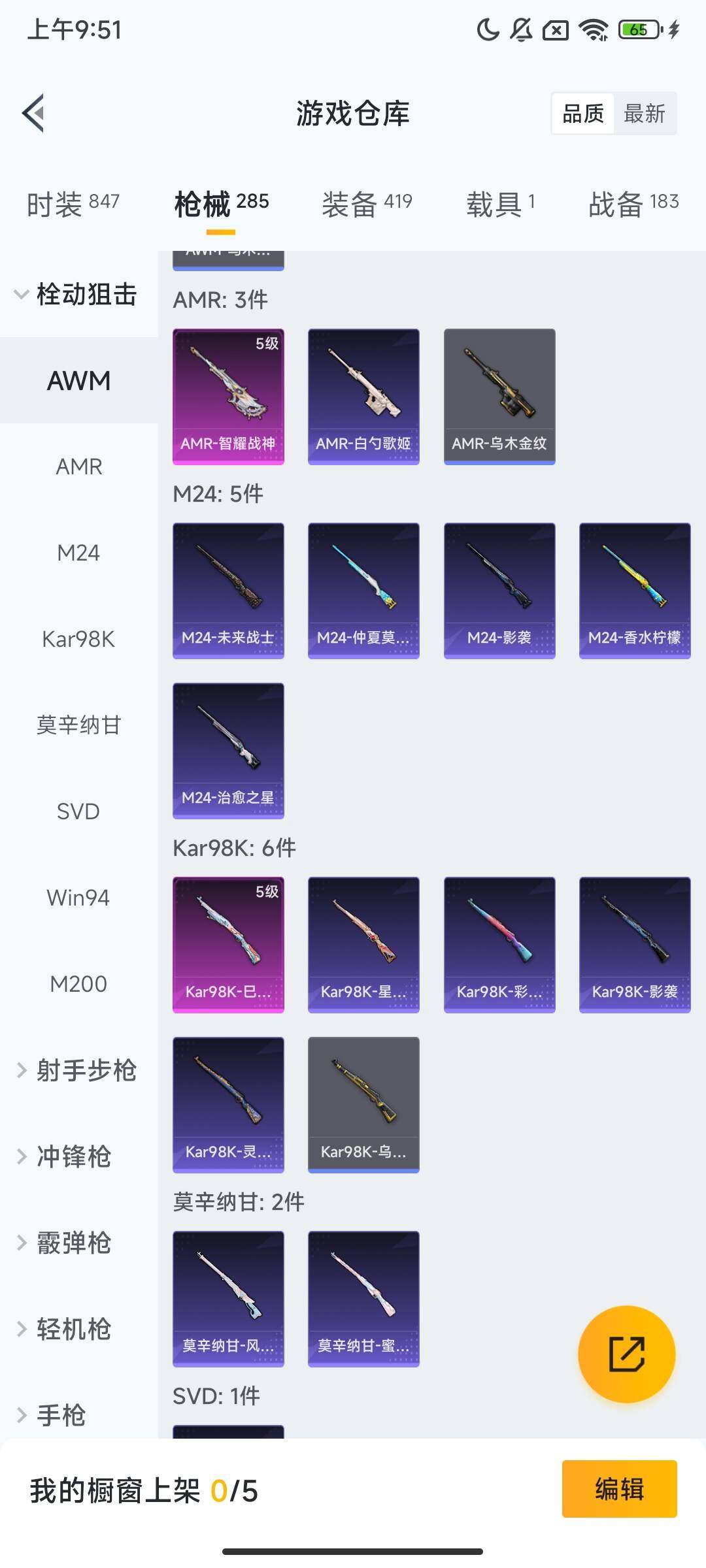Viewport: 706px width, 1568px height.
Task: Click the 编辑 button at the bottom
Action: tap(620, 1490)
